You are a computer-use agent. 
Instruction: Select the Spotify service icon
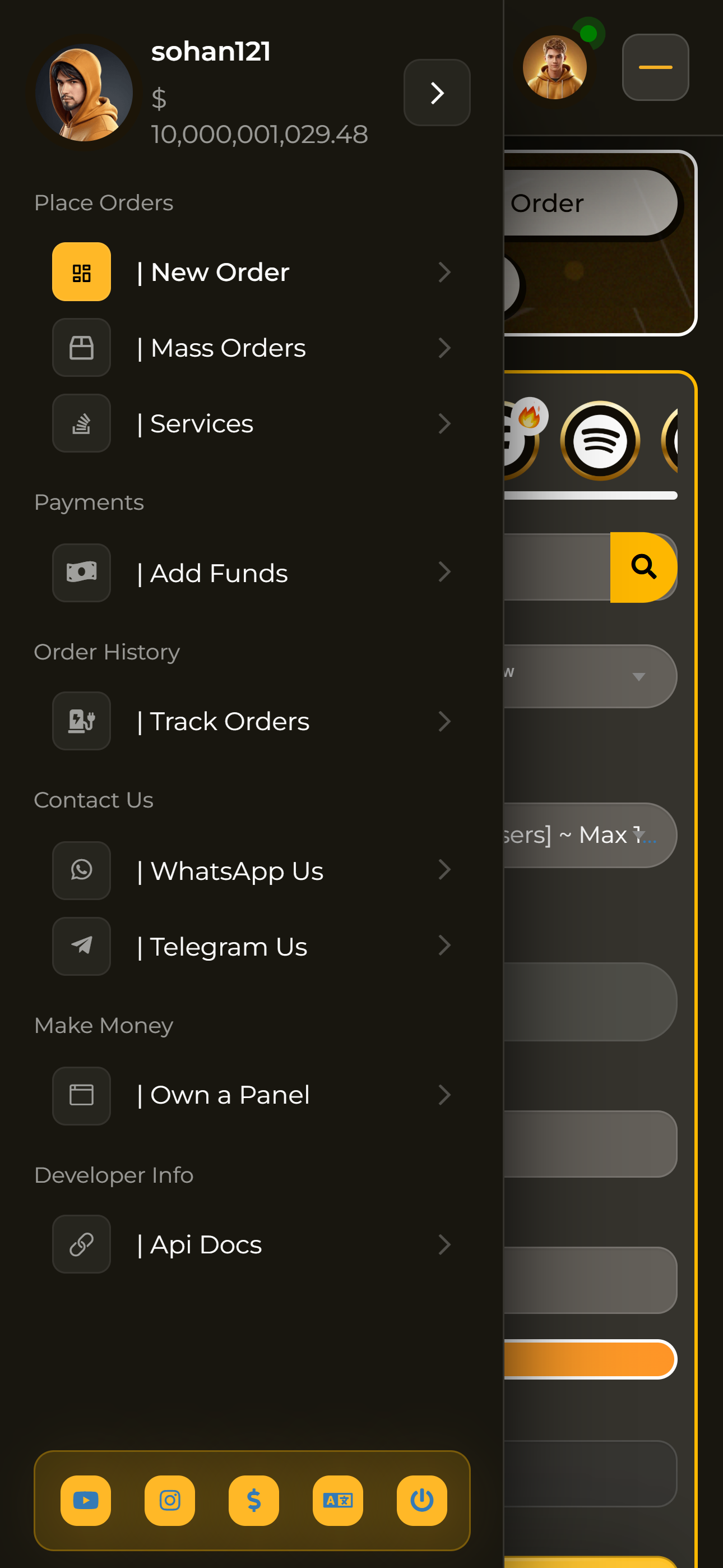pos(600,441)
